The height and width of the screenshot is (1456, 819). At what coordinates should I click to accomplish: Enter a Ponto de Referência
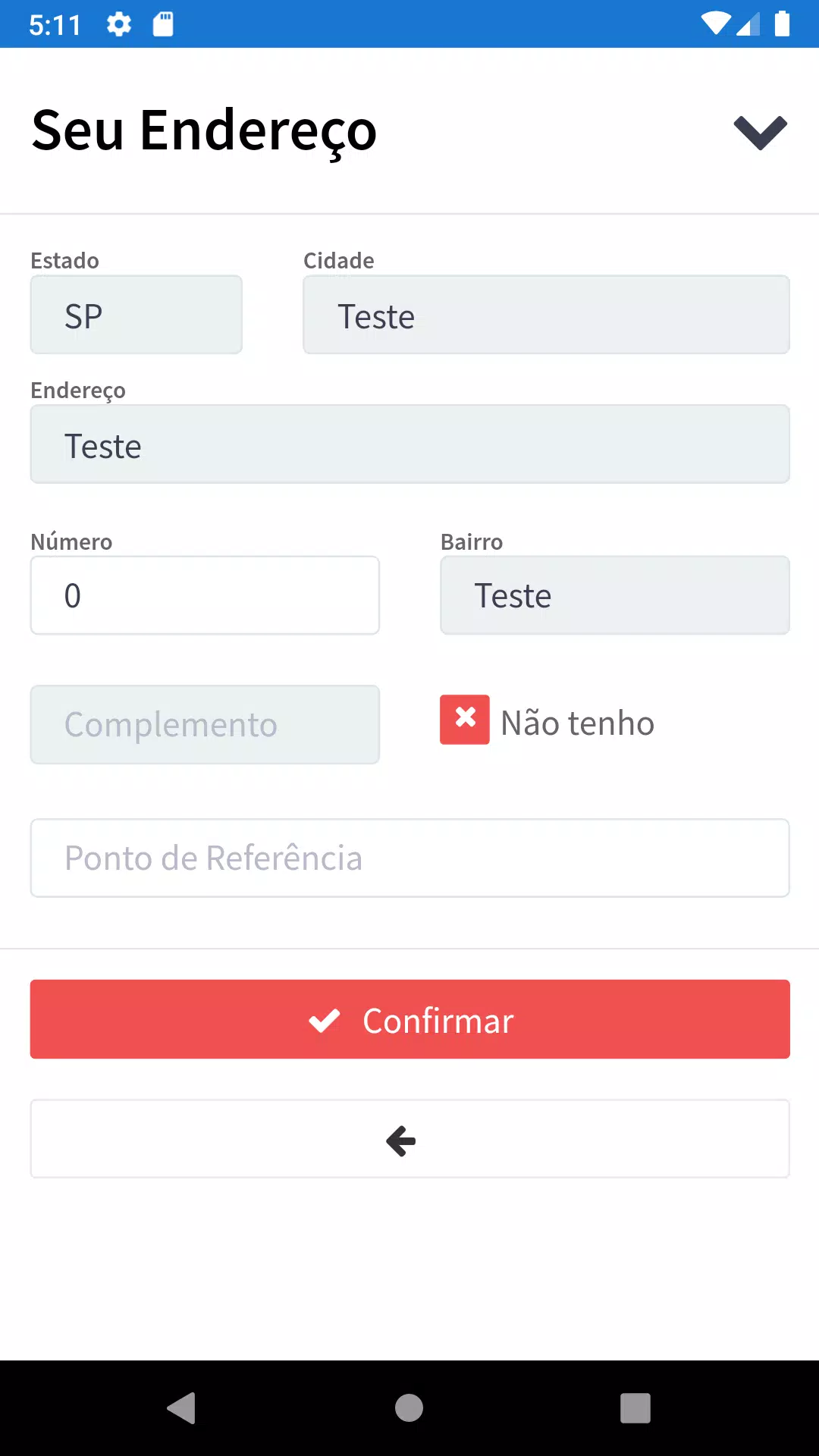click(x=409, y=858)
